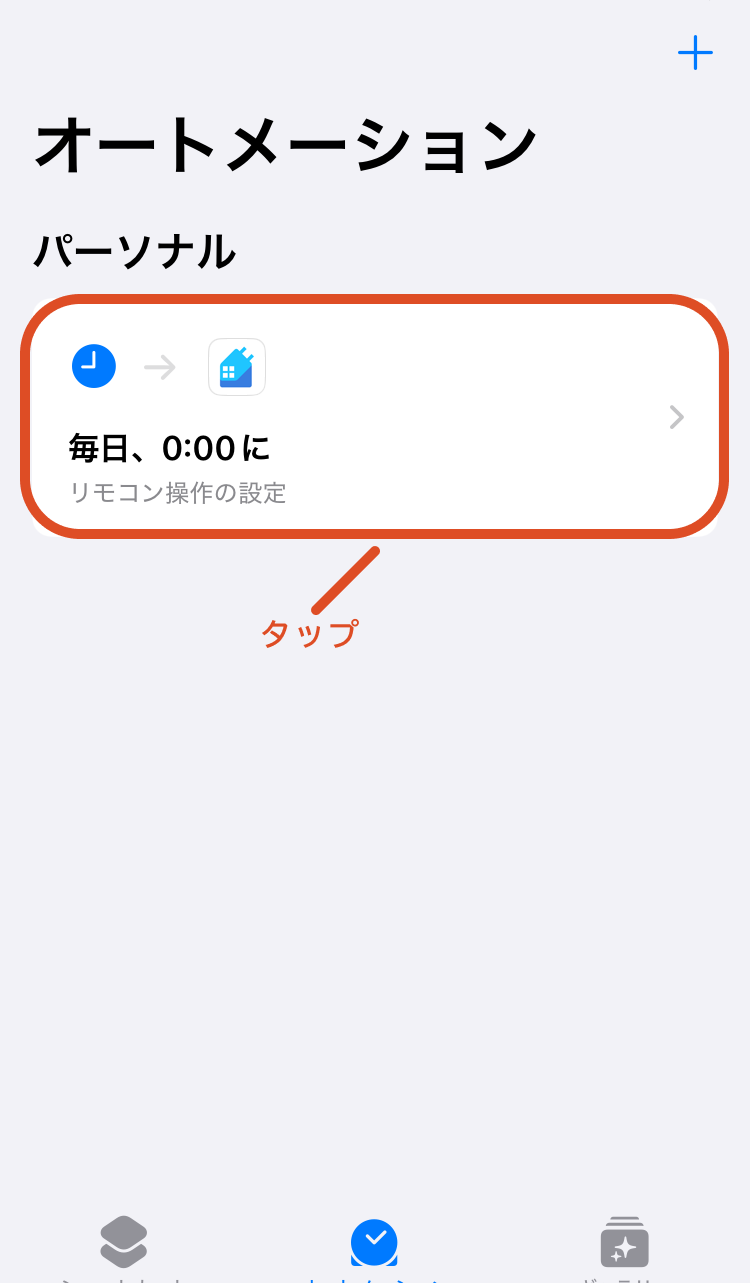The image size is (750, 1283).
Task: Tap the chevron on the automation card
Action: [676, 417]
